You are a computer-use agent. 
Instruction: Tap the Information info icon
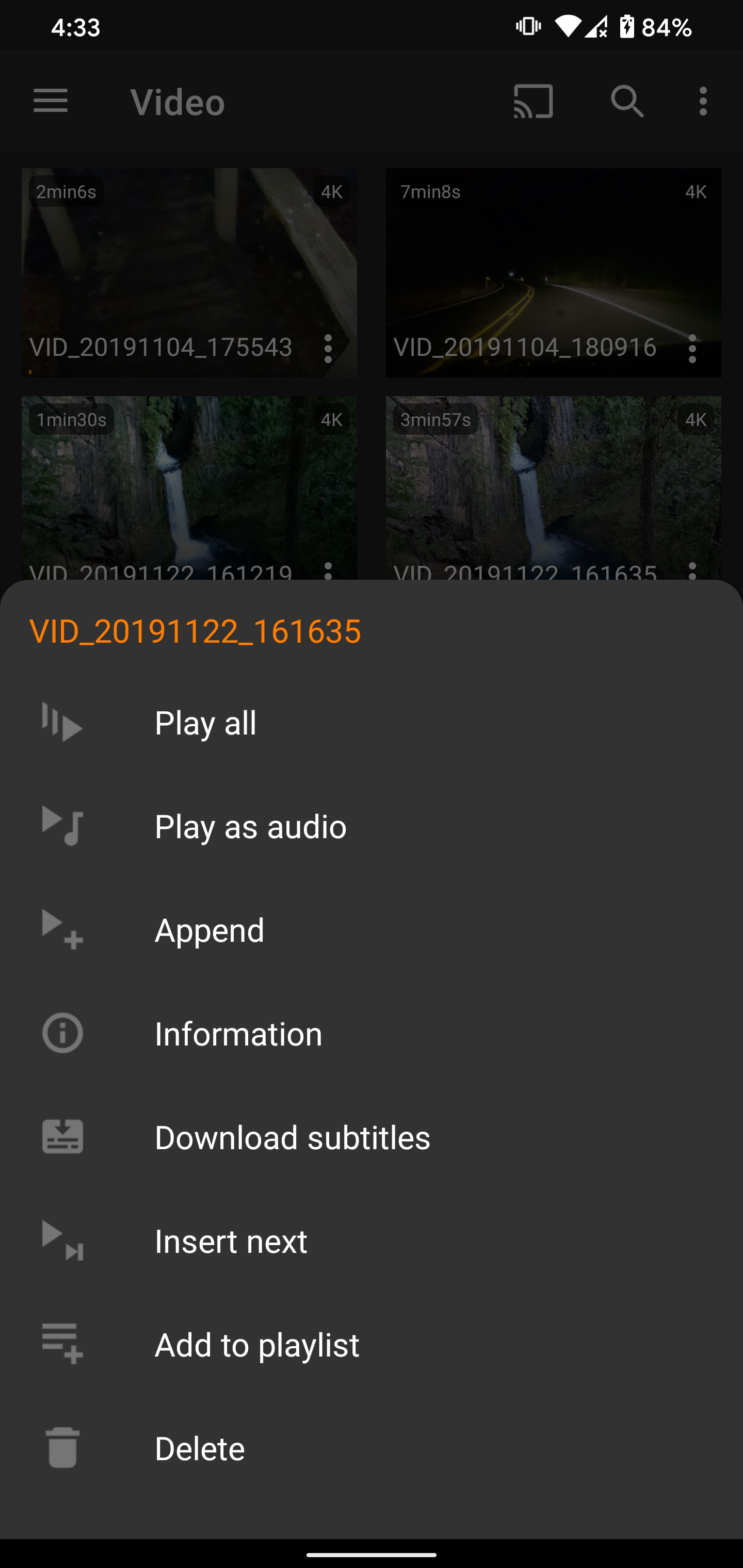[61, 1033]
